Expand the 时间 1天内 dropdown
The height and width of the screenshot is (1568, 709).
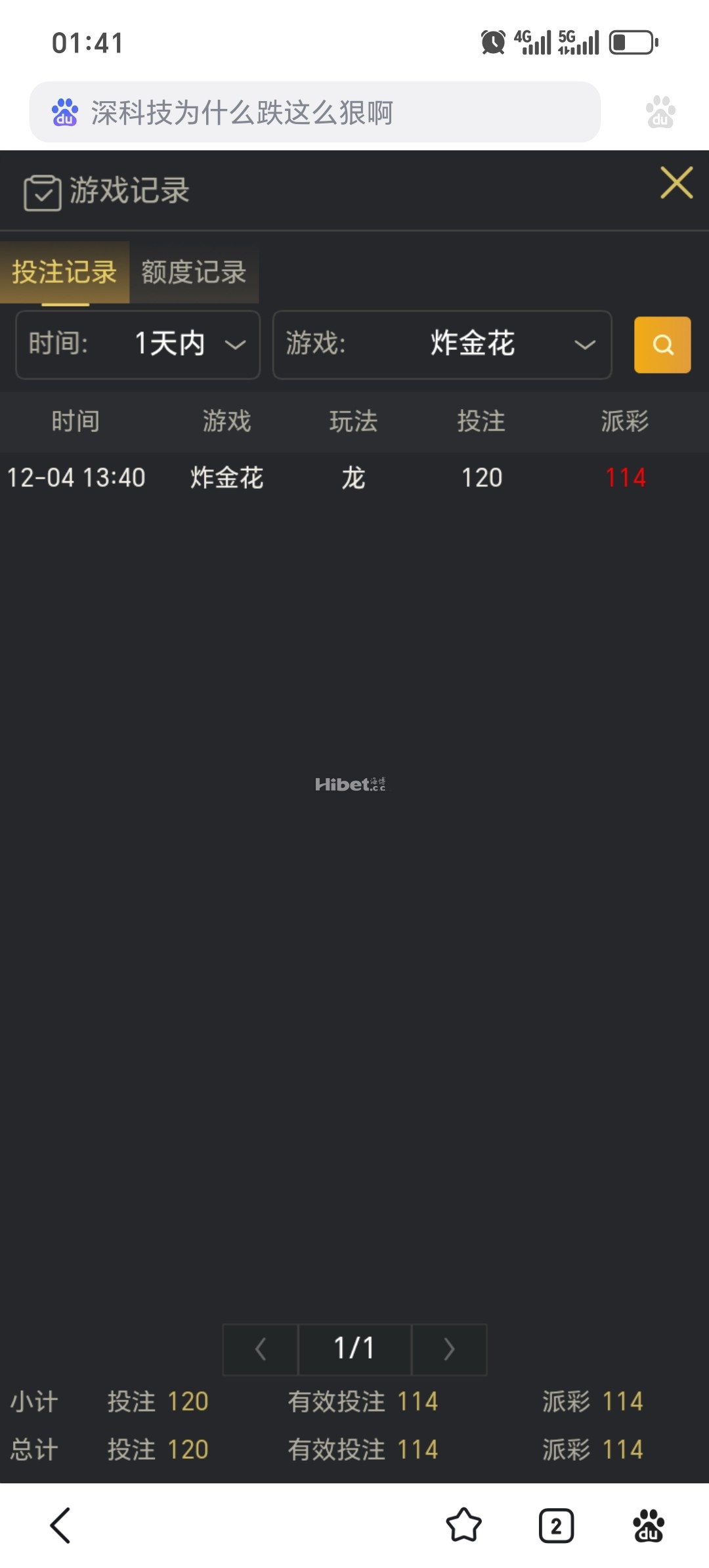pos(138,345)
